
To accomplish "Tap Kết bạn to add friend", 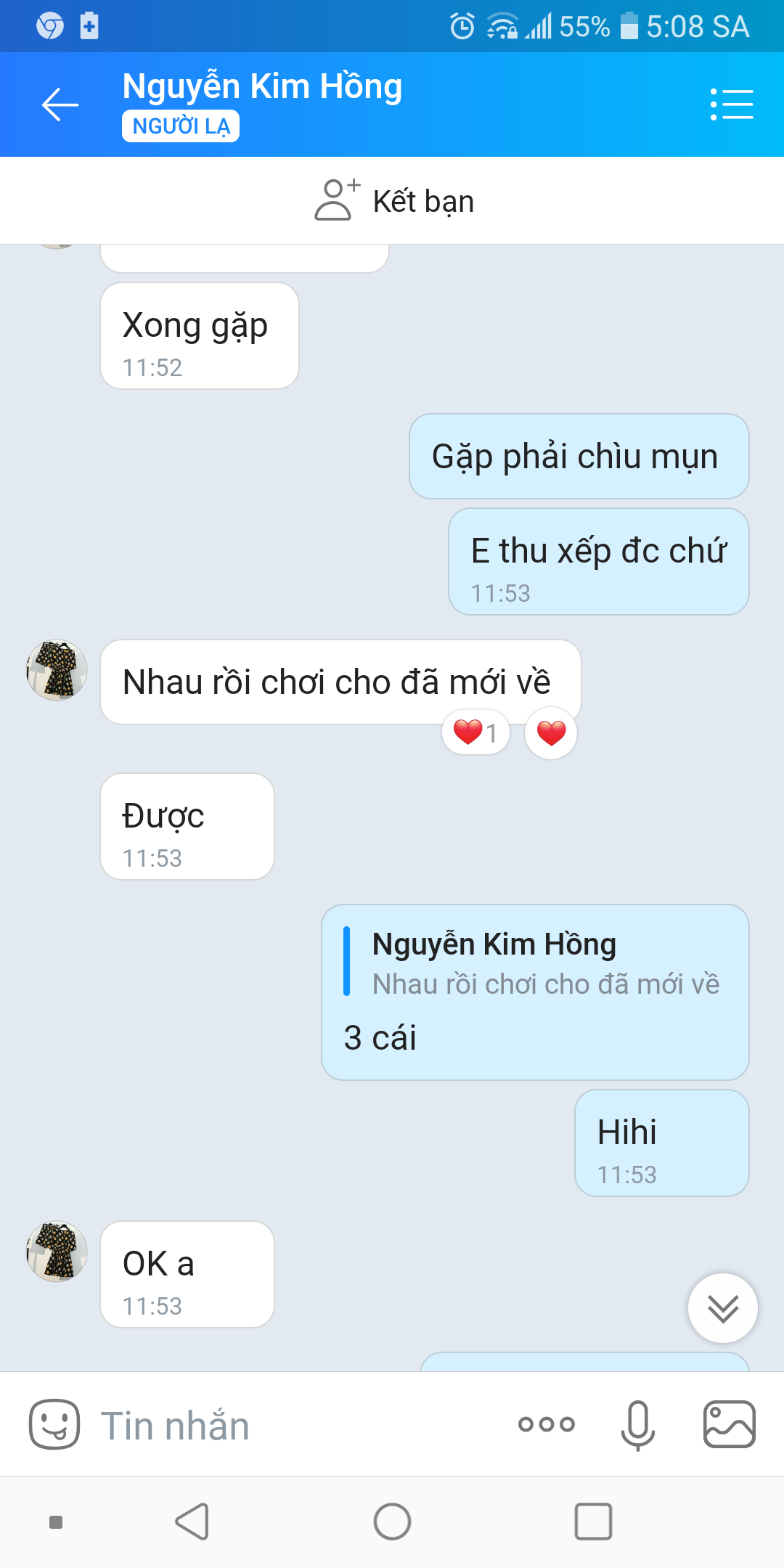I will coord(393,200).
